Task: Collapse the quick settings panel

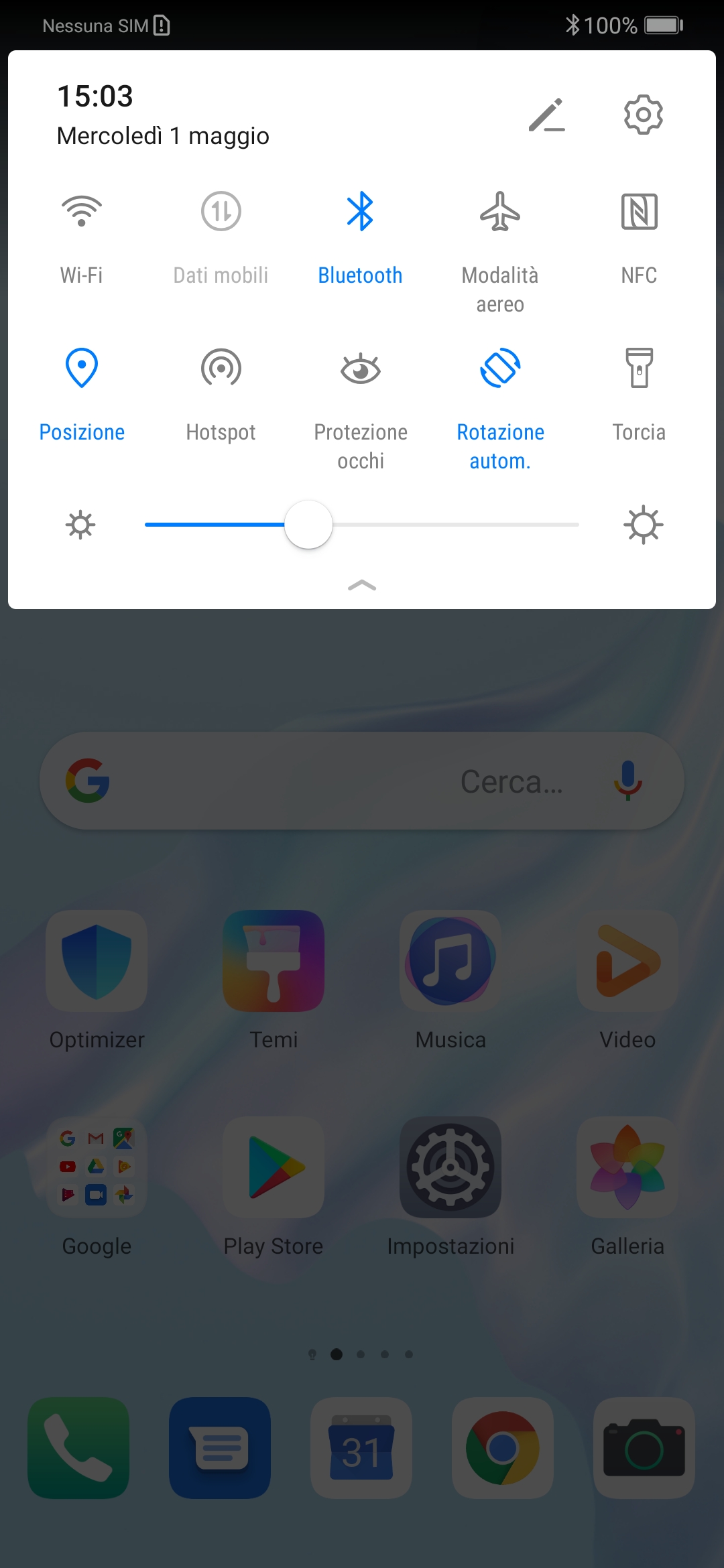Action: tap(362, 586)
